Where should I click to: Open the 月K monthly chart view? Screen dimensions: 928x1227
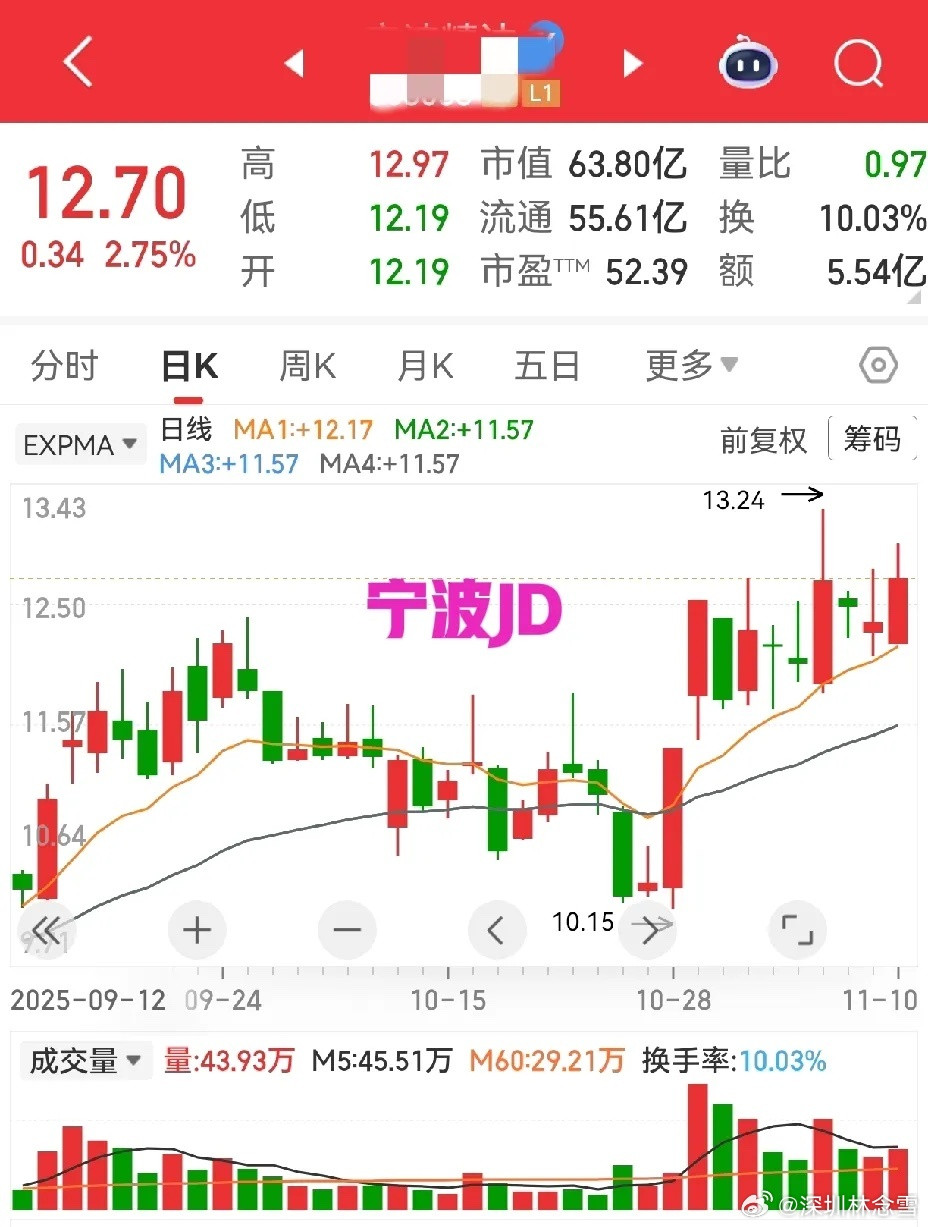coord(424,365)
